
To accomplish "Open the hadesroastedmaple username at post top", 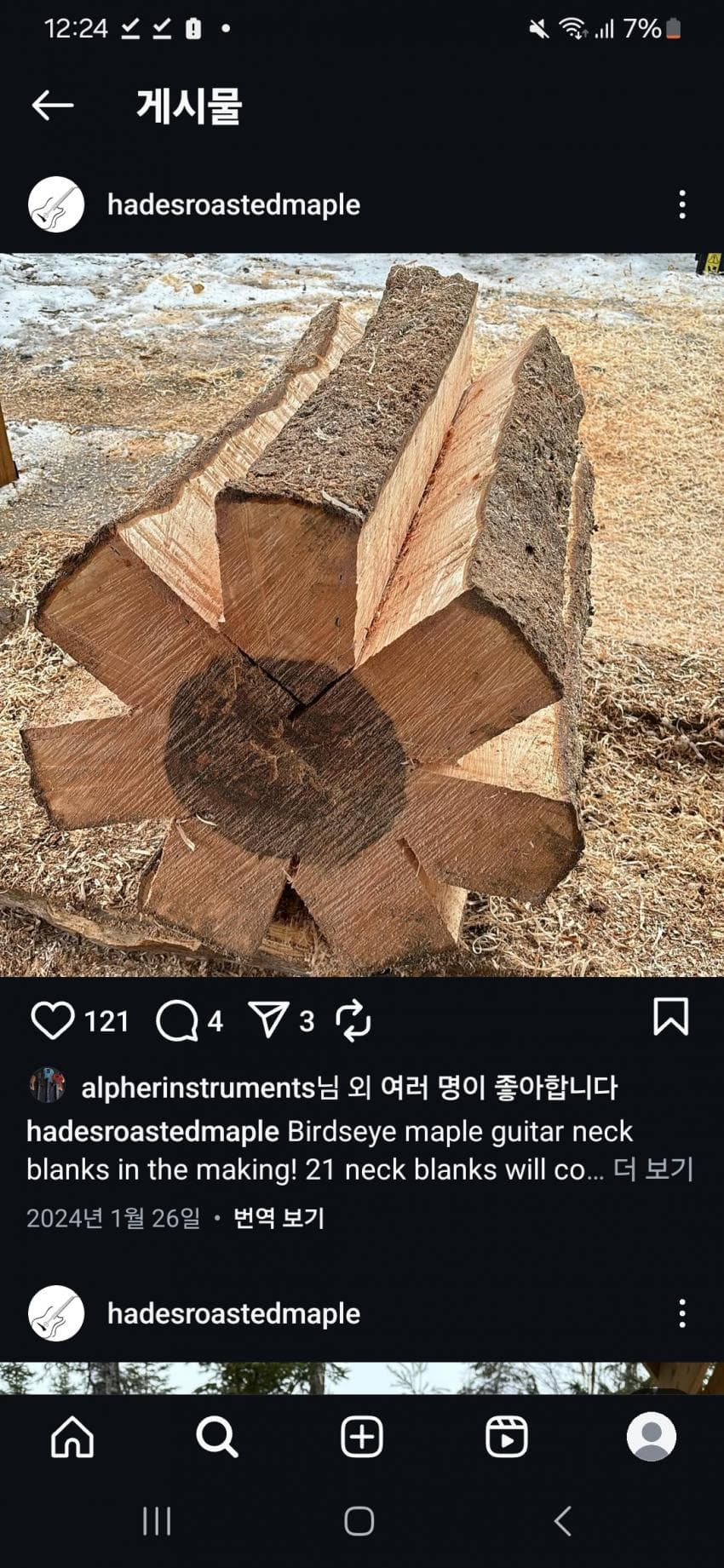I will point(233,204).
